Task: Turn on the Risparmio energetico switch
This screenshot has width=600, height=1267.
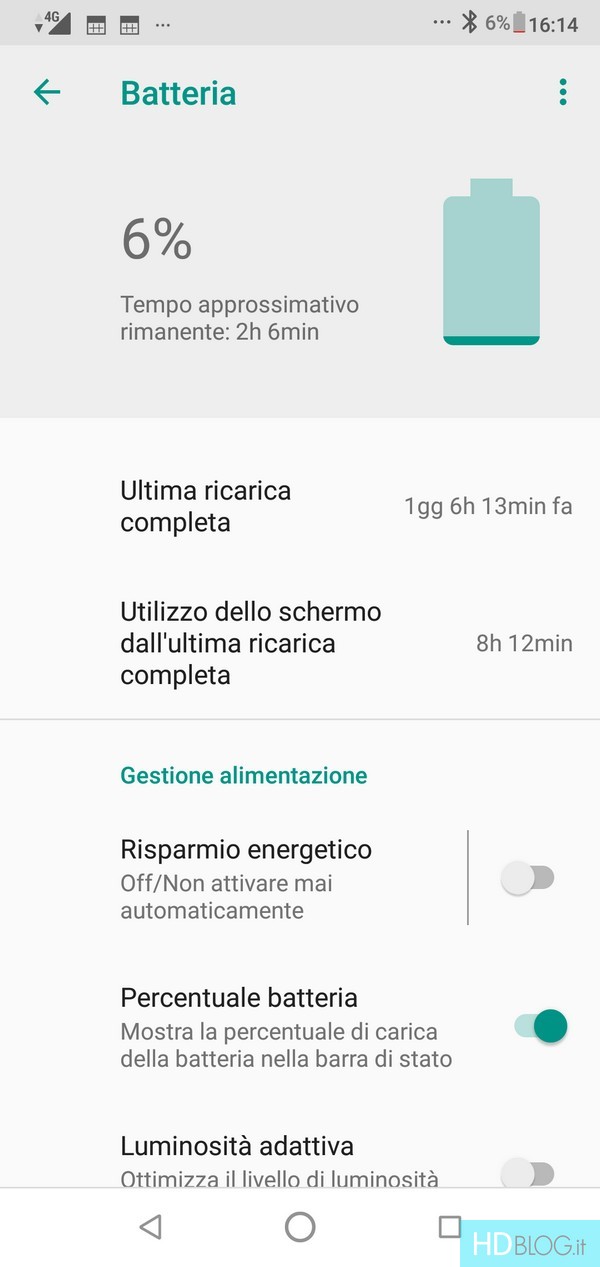Action: pos(527,879)
